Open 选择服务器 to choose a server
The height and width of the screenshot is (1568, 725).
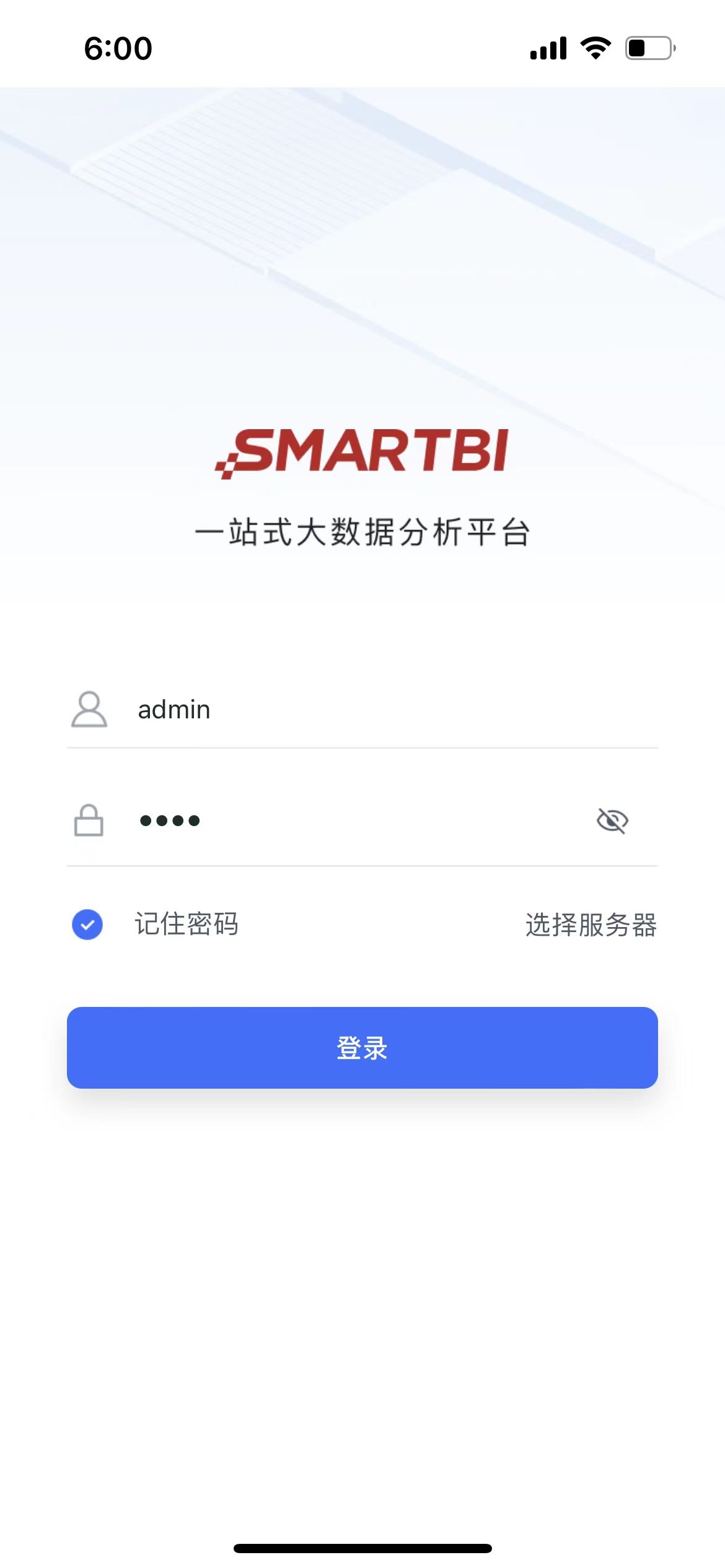click(x=591, y=925)
